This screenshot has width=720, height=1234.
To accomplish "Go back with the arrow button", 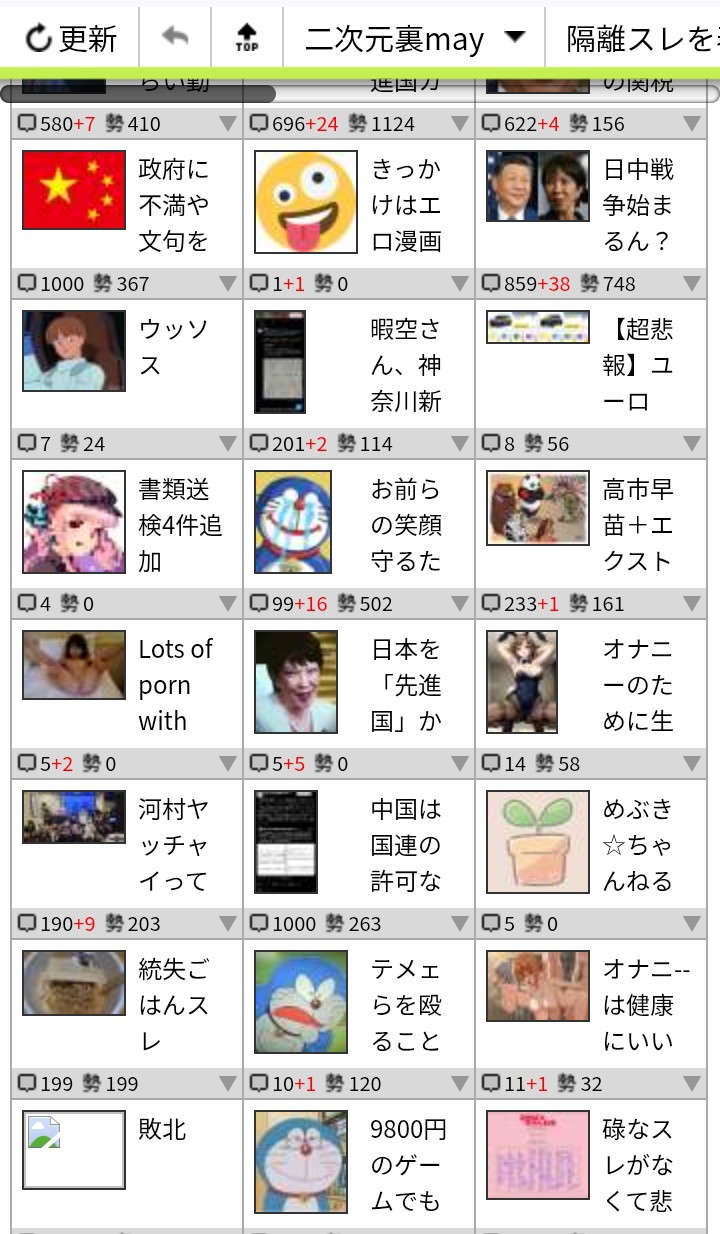I will [175, 38].
